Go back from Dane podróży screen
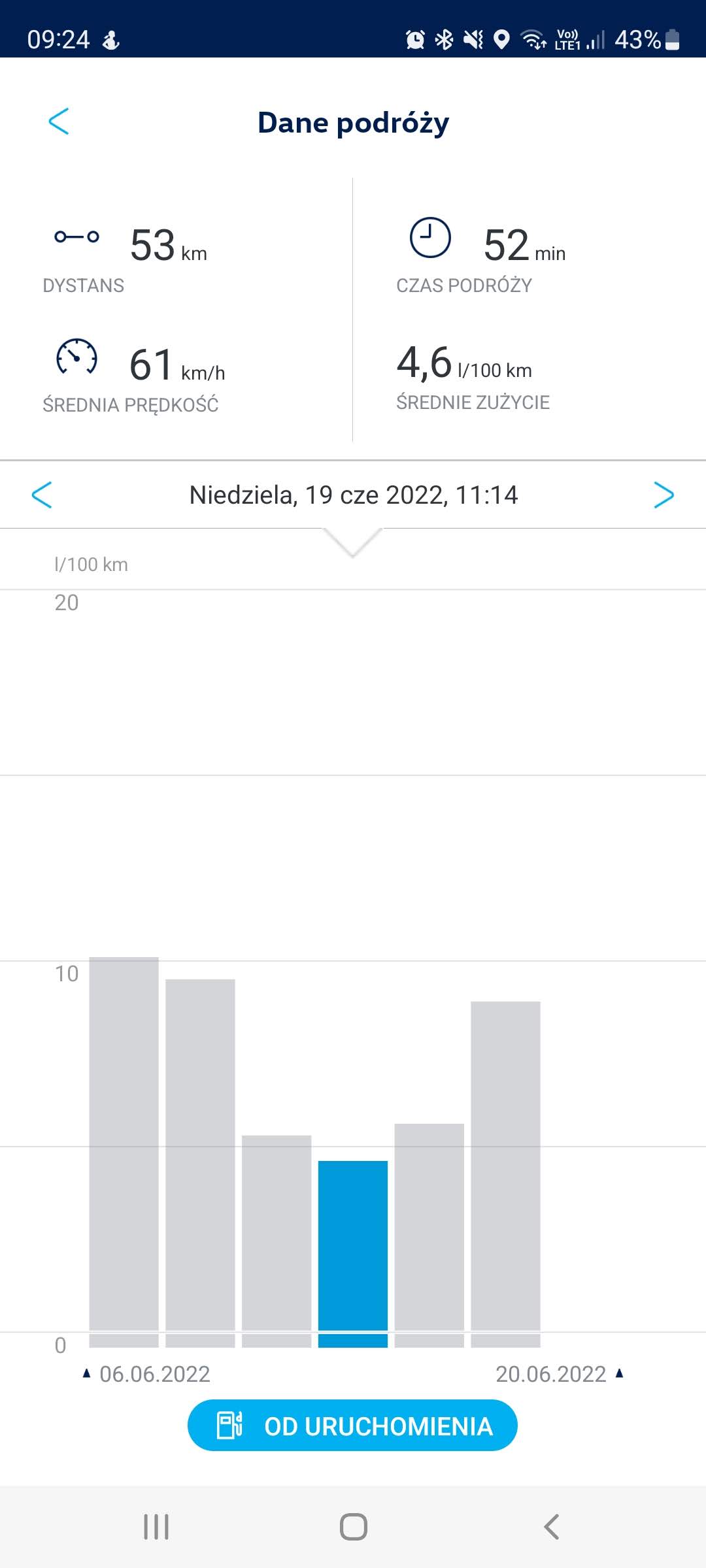706x1568 pixels. (x=59, y=122)
